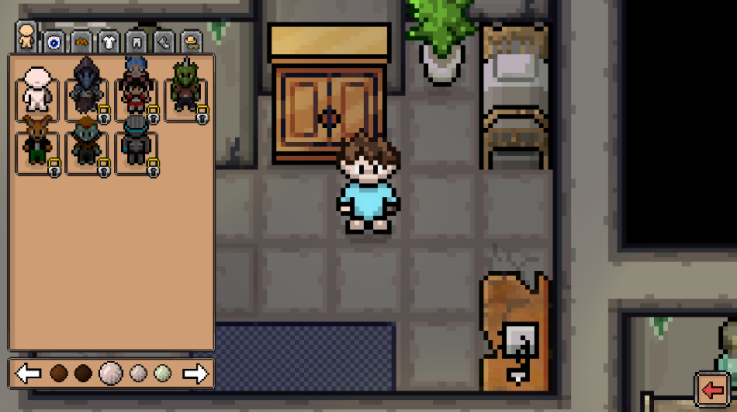Show next skin colors with right arrow
This screenshot has width=737, height=412.
[196, 374]
